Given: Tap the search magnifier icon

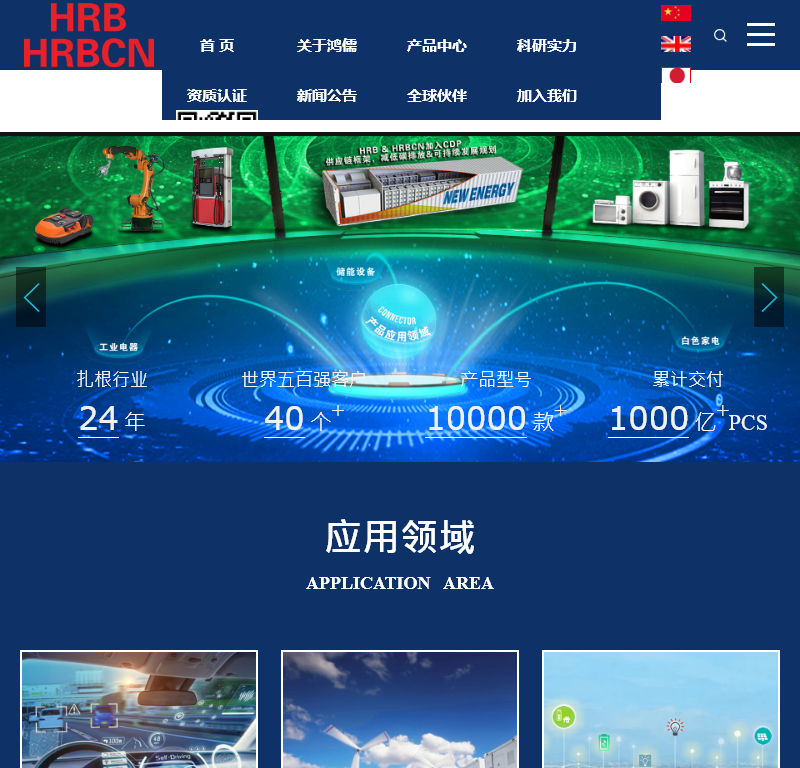Looking at the screenshot, I should click(720, 35).
